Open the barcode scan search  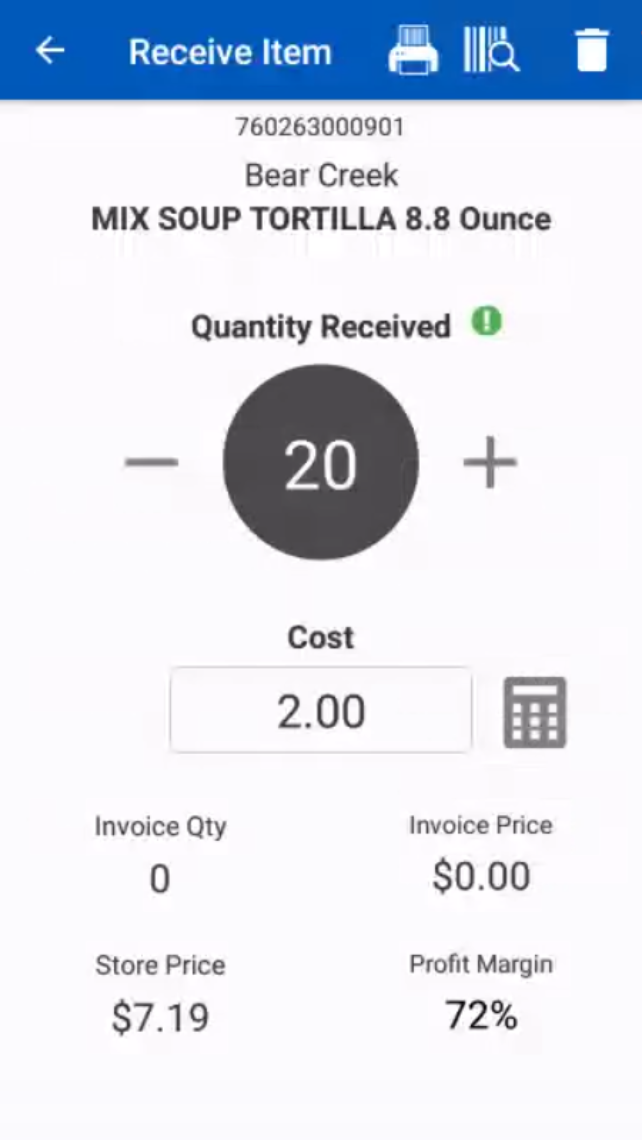pos(491,50)
